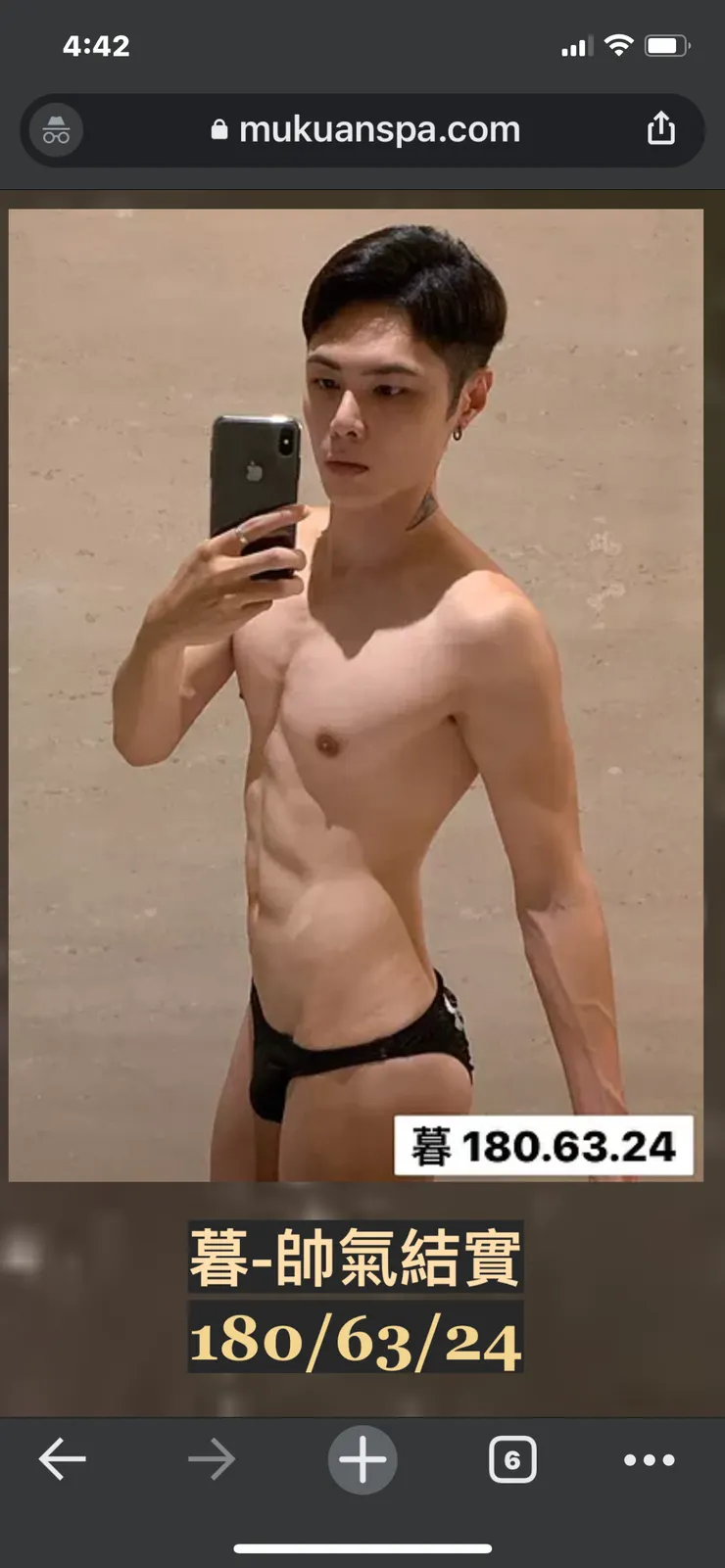725x1568 pixels.
Task: Tap the mukuanspa.com address bar
Action: [x=363, y=129]
